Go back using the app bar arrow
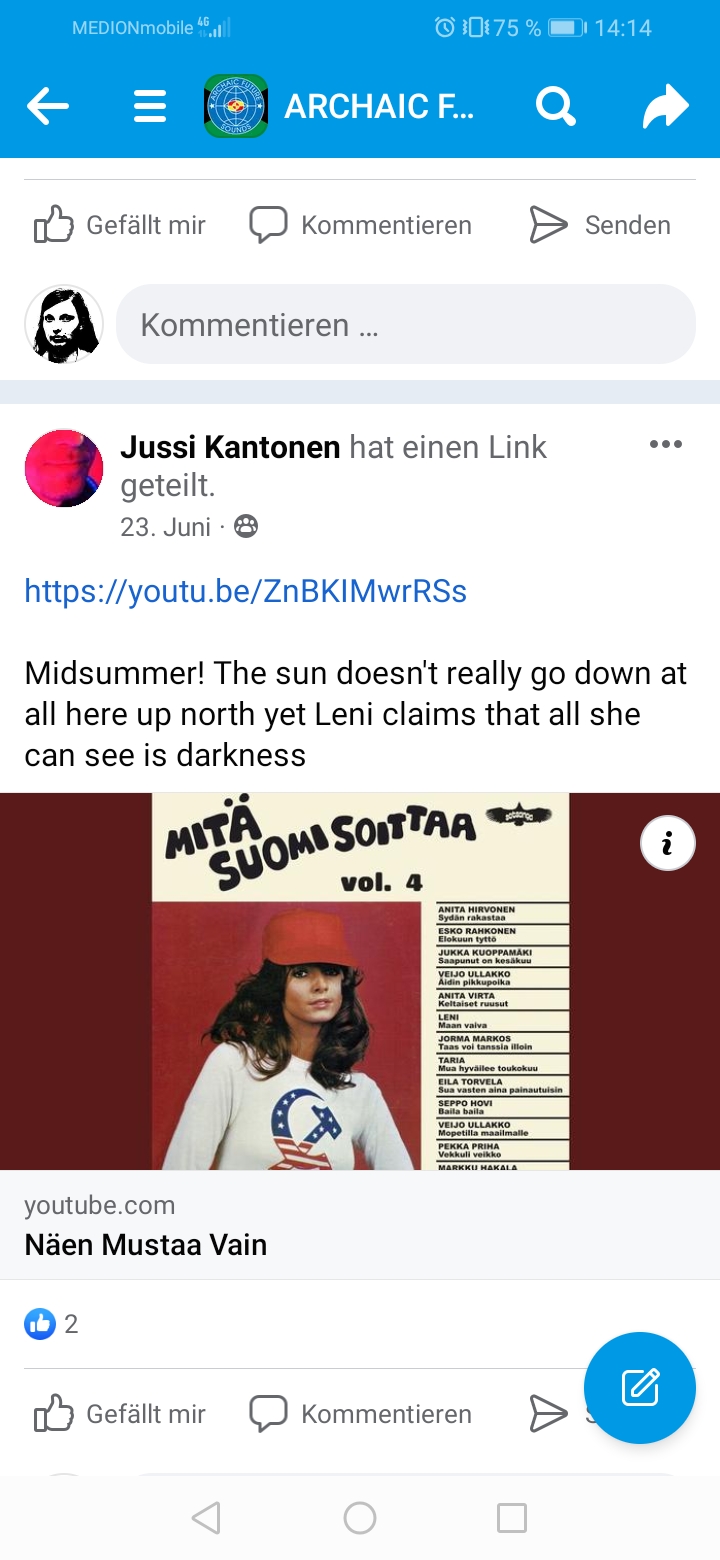Image resolution: width=720 pixels, height=1560 pixels. [48, 106]
